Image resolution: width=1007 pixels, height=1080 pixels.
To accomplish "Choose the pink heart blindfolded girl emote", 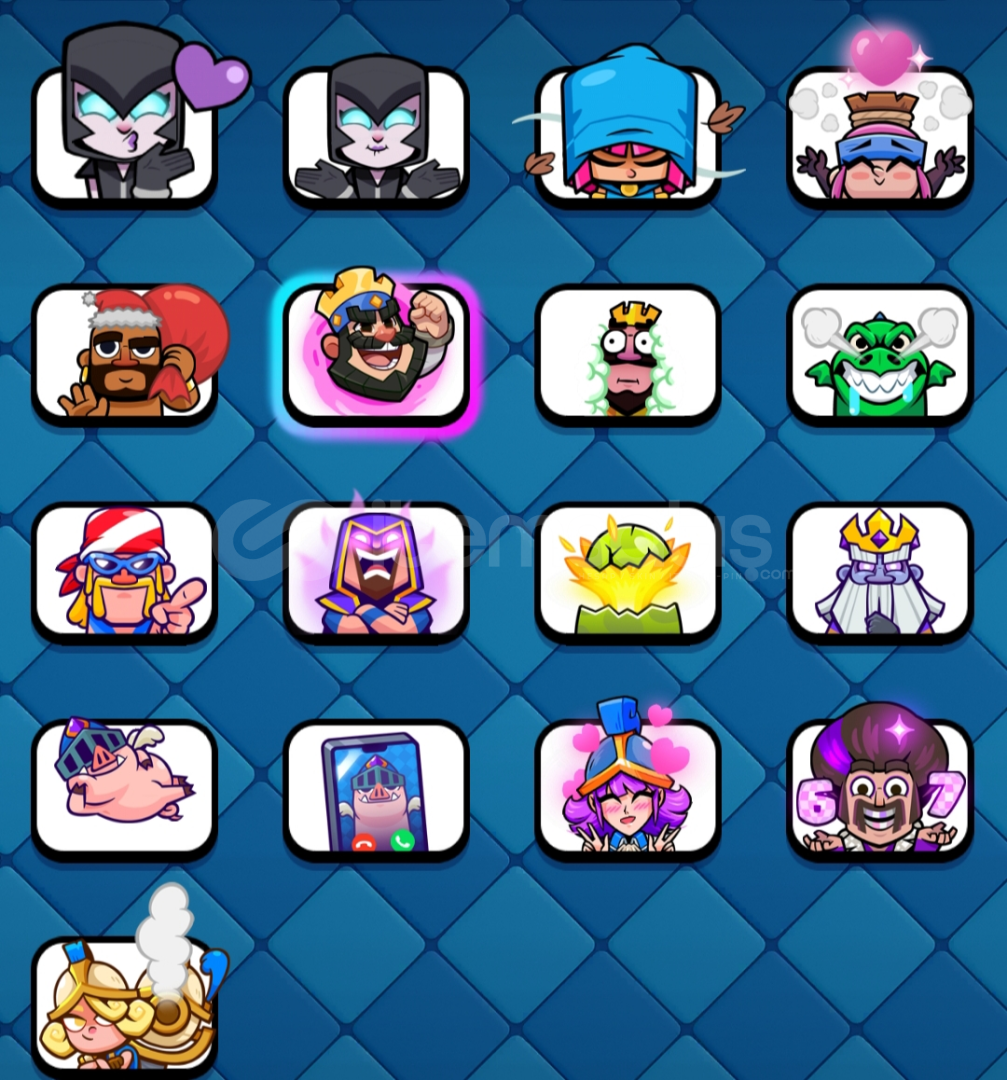I will [880, 135].
